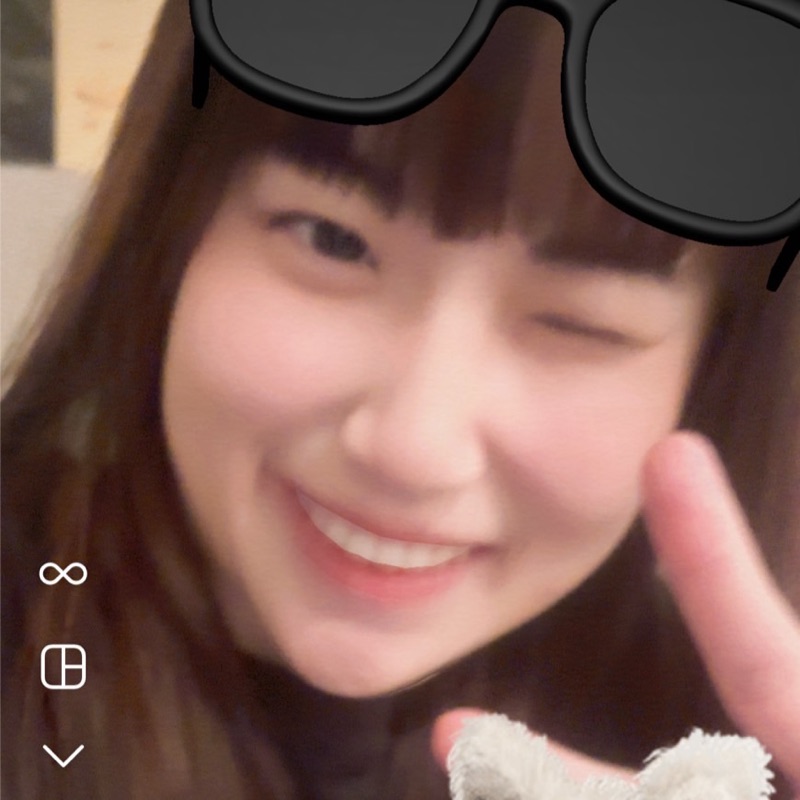Open the Layout grid tool
Viewport: 800px width, 800px height.
[x=63, y=666]
